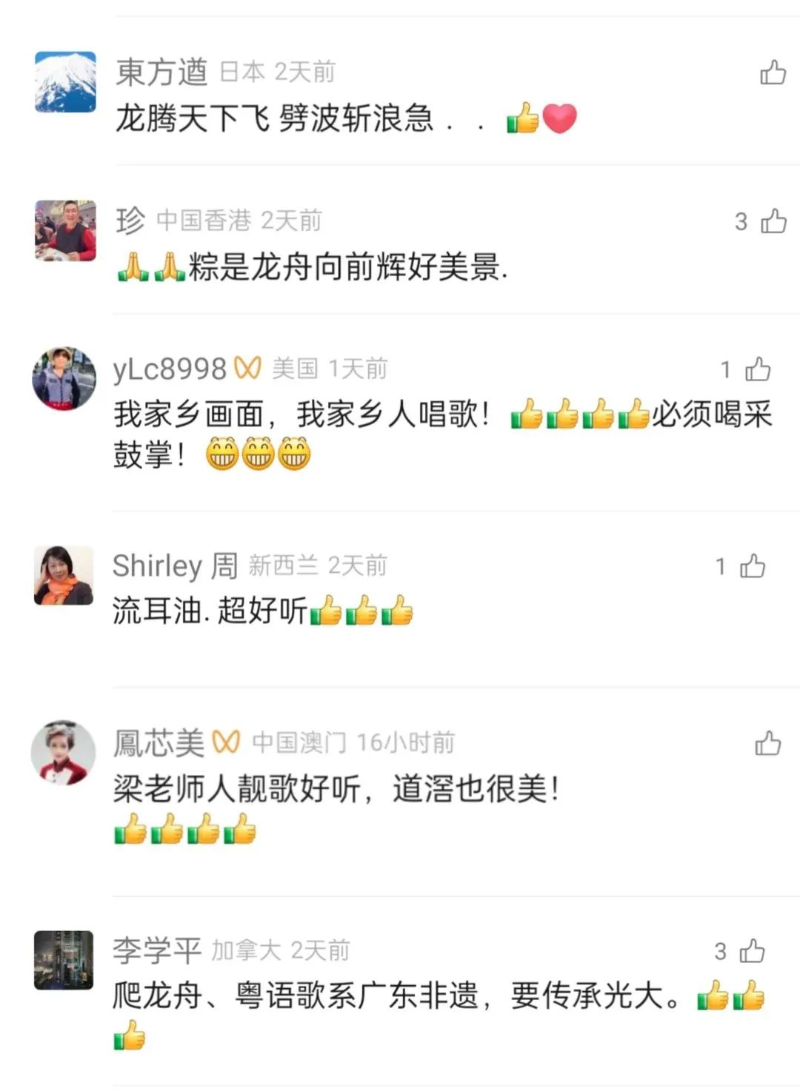Viewport: 800px width, 1091px height.
Task: Like 李学平's comment
Action: [752, 951]
